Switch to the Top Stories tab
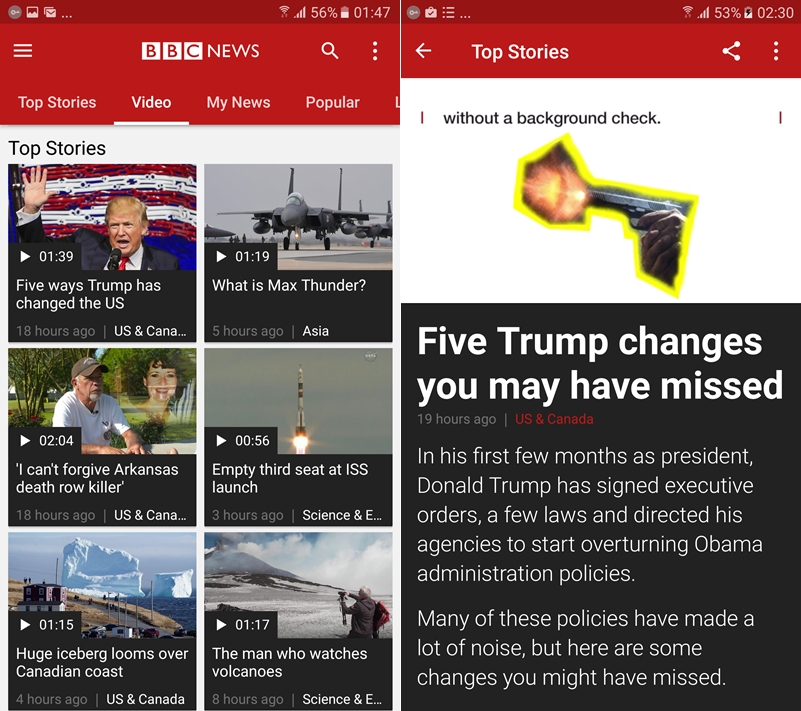Viewport: 801px width, 711px height. 57,102
